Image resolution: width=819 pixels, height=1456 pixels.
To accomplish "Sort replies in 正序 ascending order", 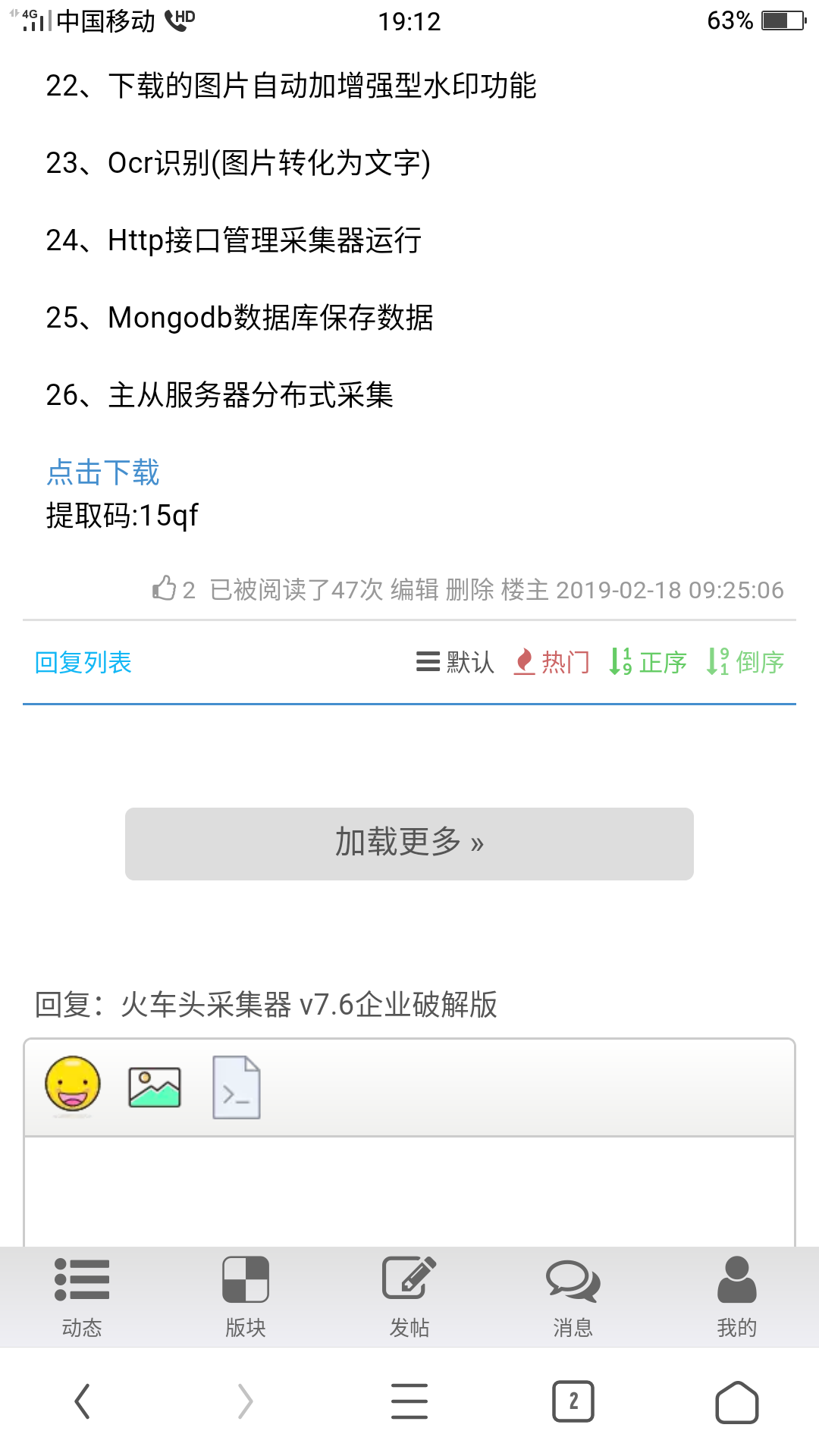I will tap(648, 662).
